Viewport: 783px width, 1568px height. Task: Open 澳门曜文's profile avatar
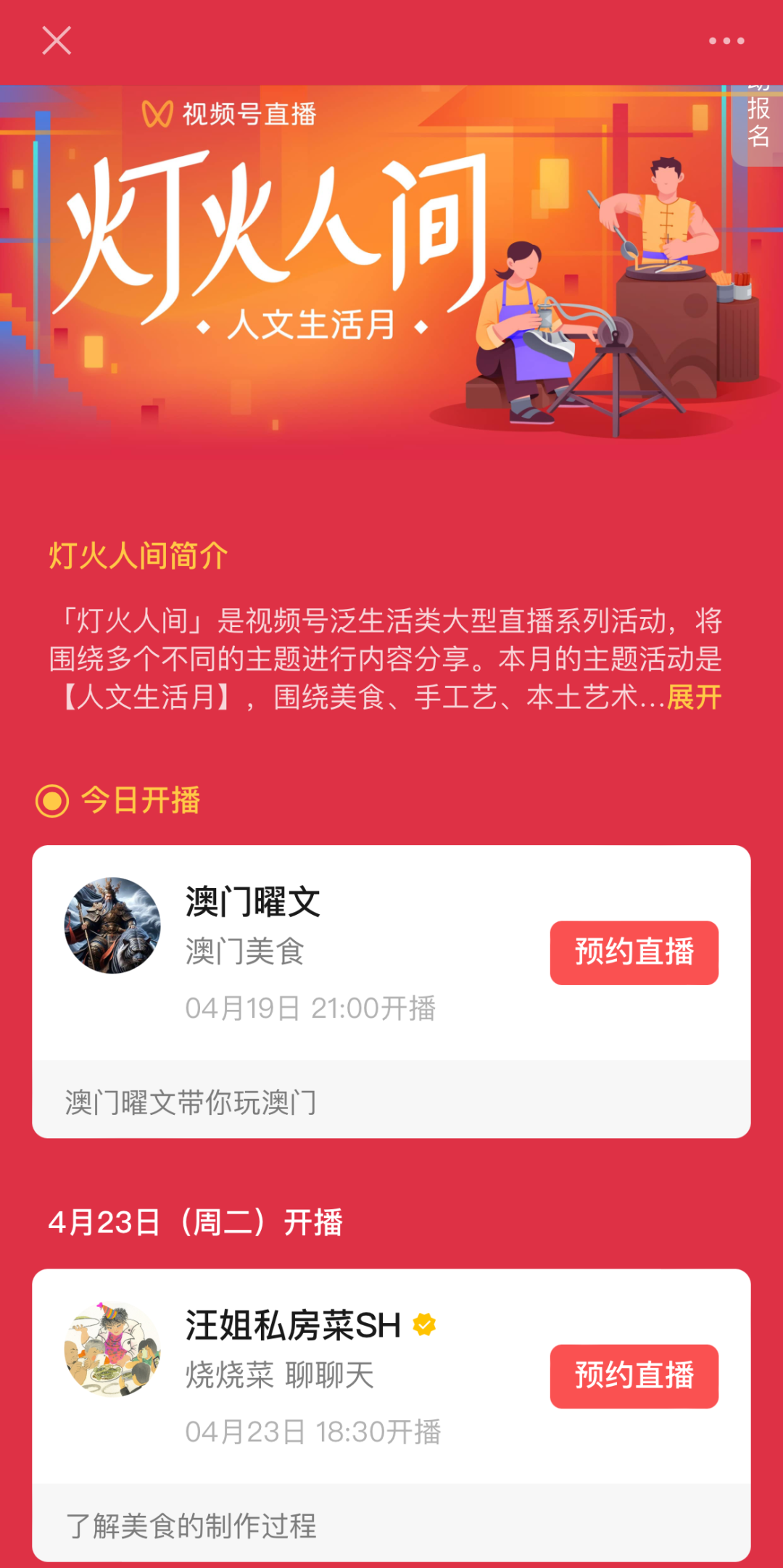pyautogui.click(x=112, y=926)
